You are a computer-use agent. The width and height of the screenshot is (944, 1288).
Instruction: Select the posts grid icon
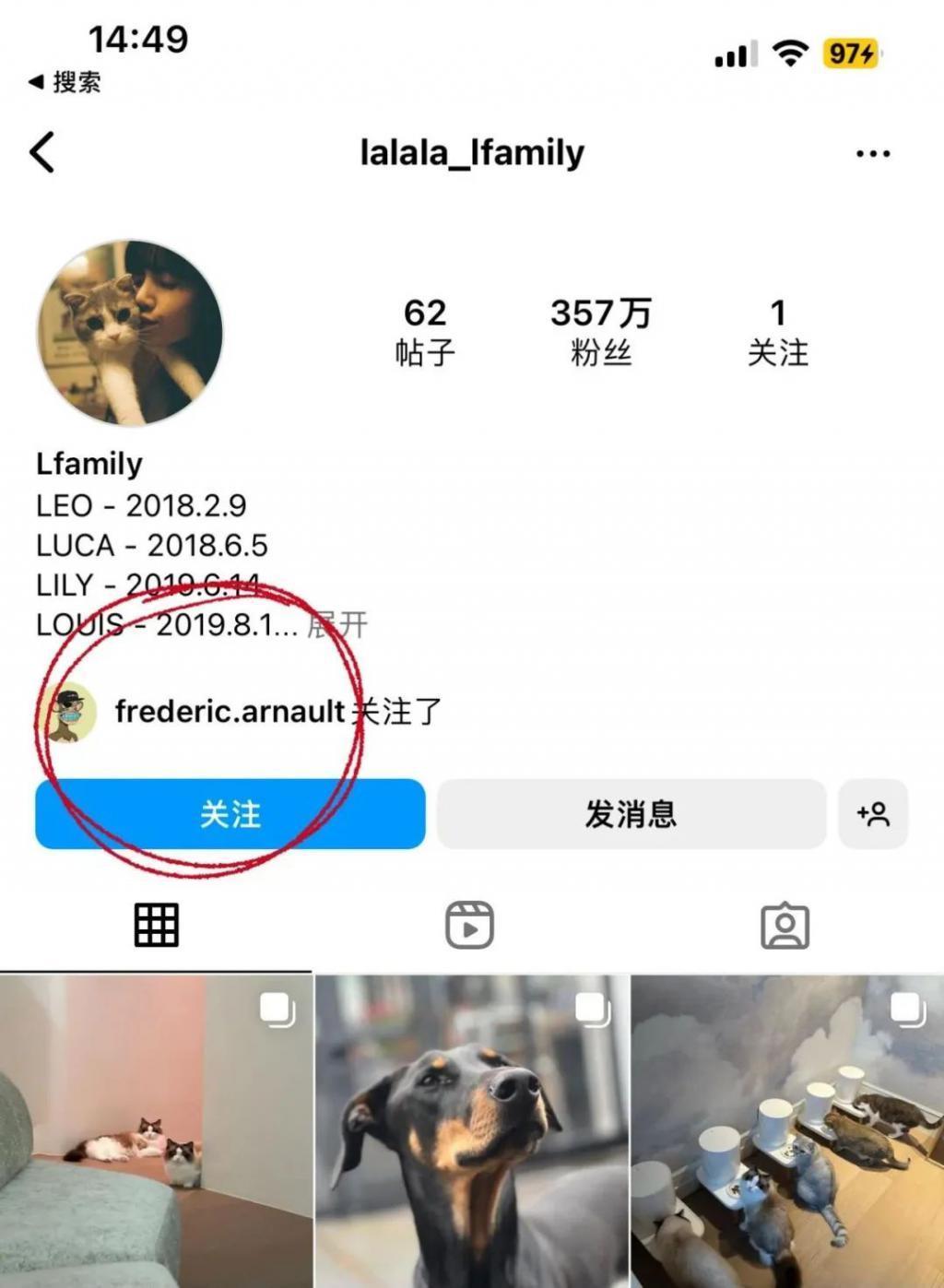155,926
